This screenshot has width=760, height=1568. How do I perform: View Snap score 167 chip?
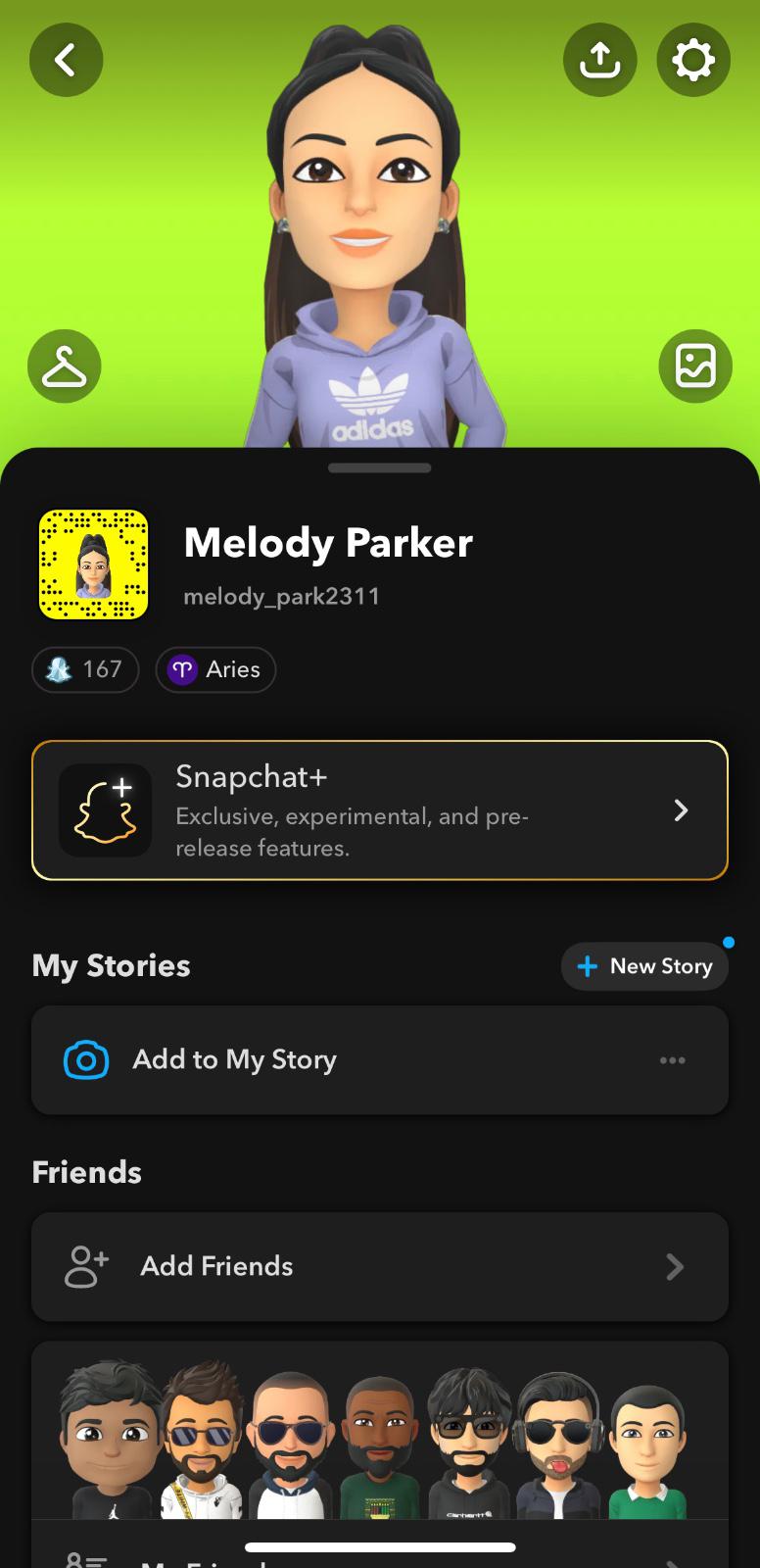tap(85, 669)
